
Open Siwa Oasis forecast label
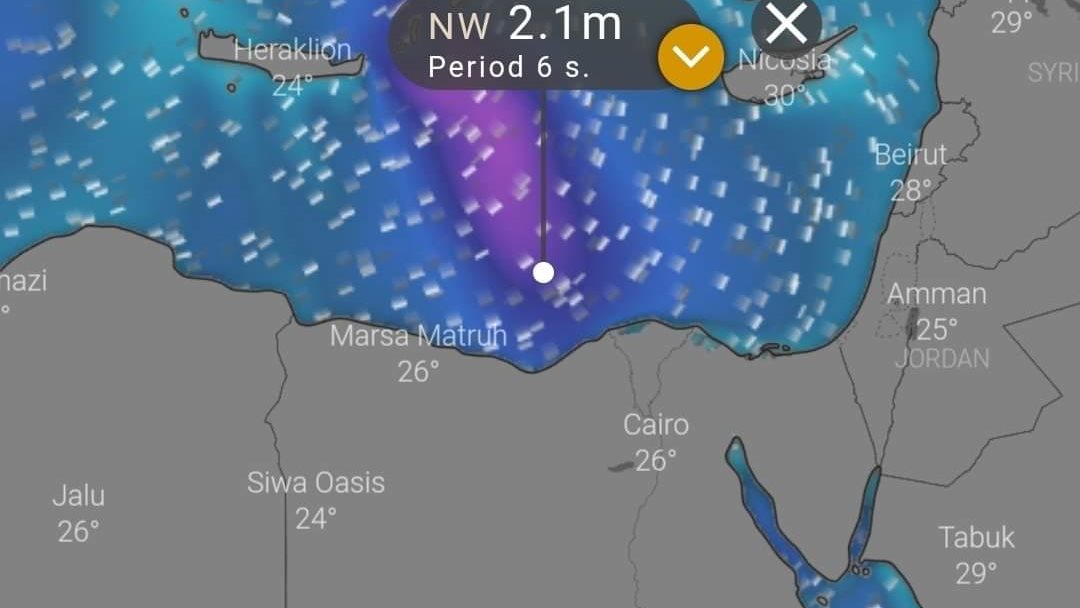point(316,484)
